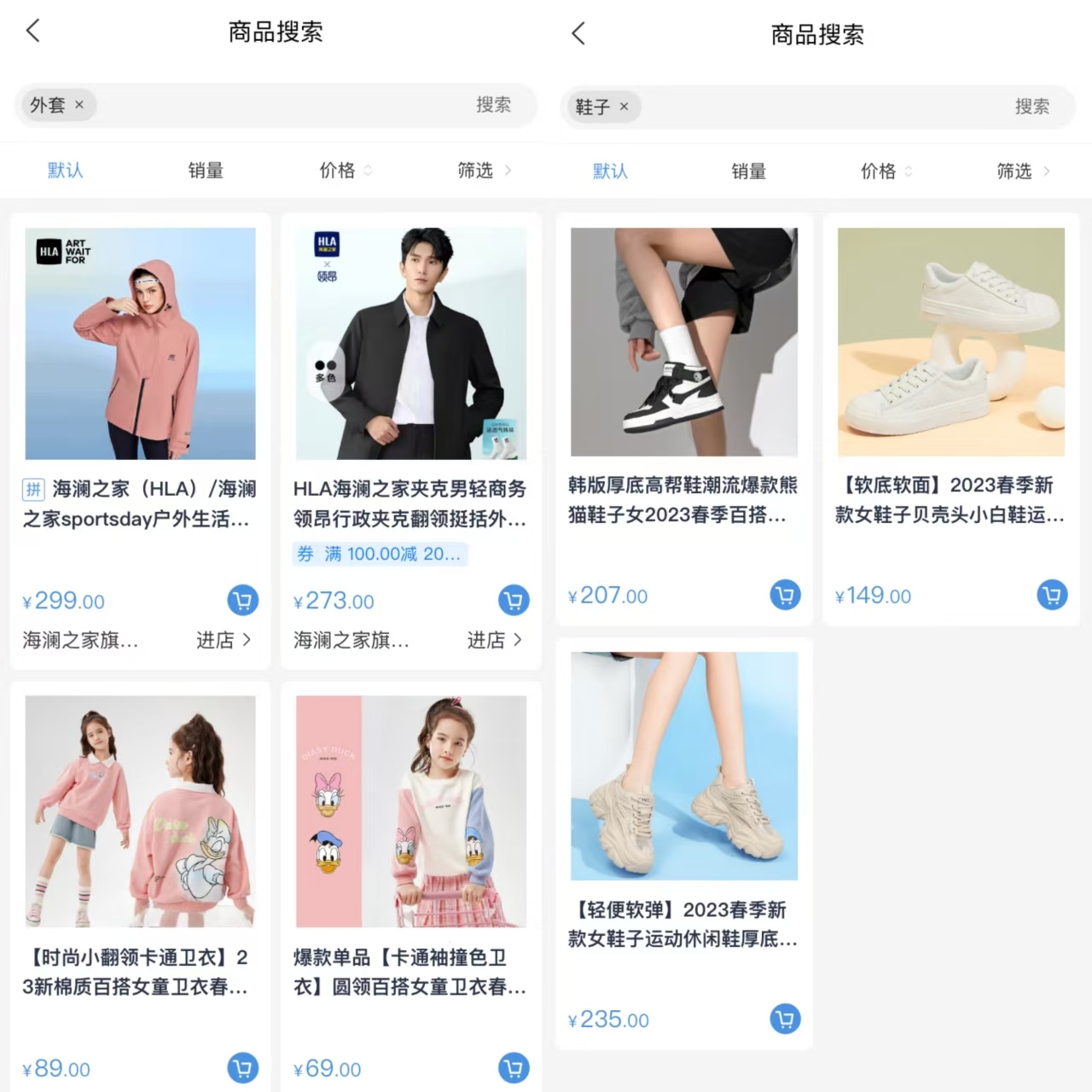This screenshot has width=1092, height=1092.
Task: Sort 鞋子 results by 销量
Action: (748, 171)
